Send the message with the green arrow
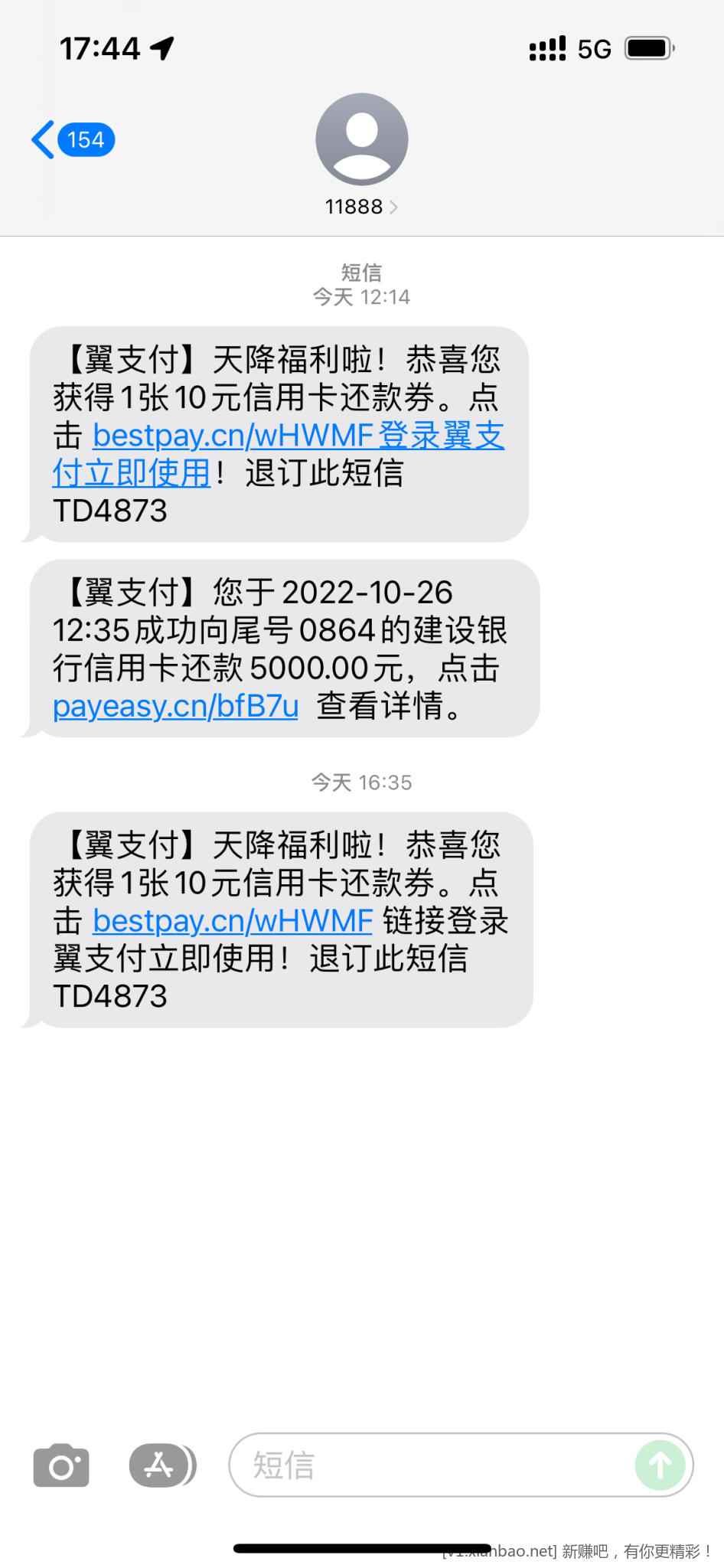The width and height of the screenshot is (724, 1568). click(x=660, y=1465)
